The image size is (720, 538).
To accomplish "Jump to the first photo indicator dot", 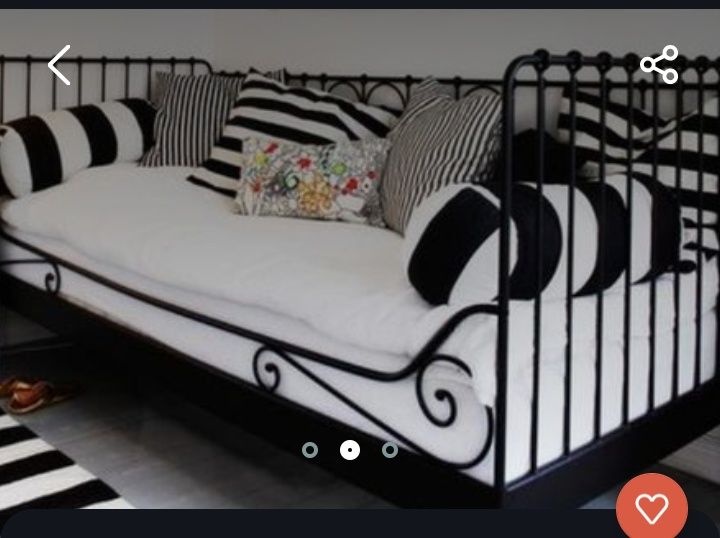I will coord(310,450).
